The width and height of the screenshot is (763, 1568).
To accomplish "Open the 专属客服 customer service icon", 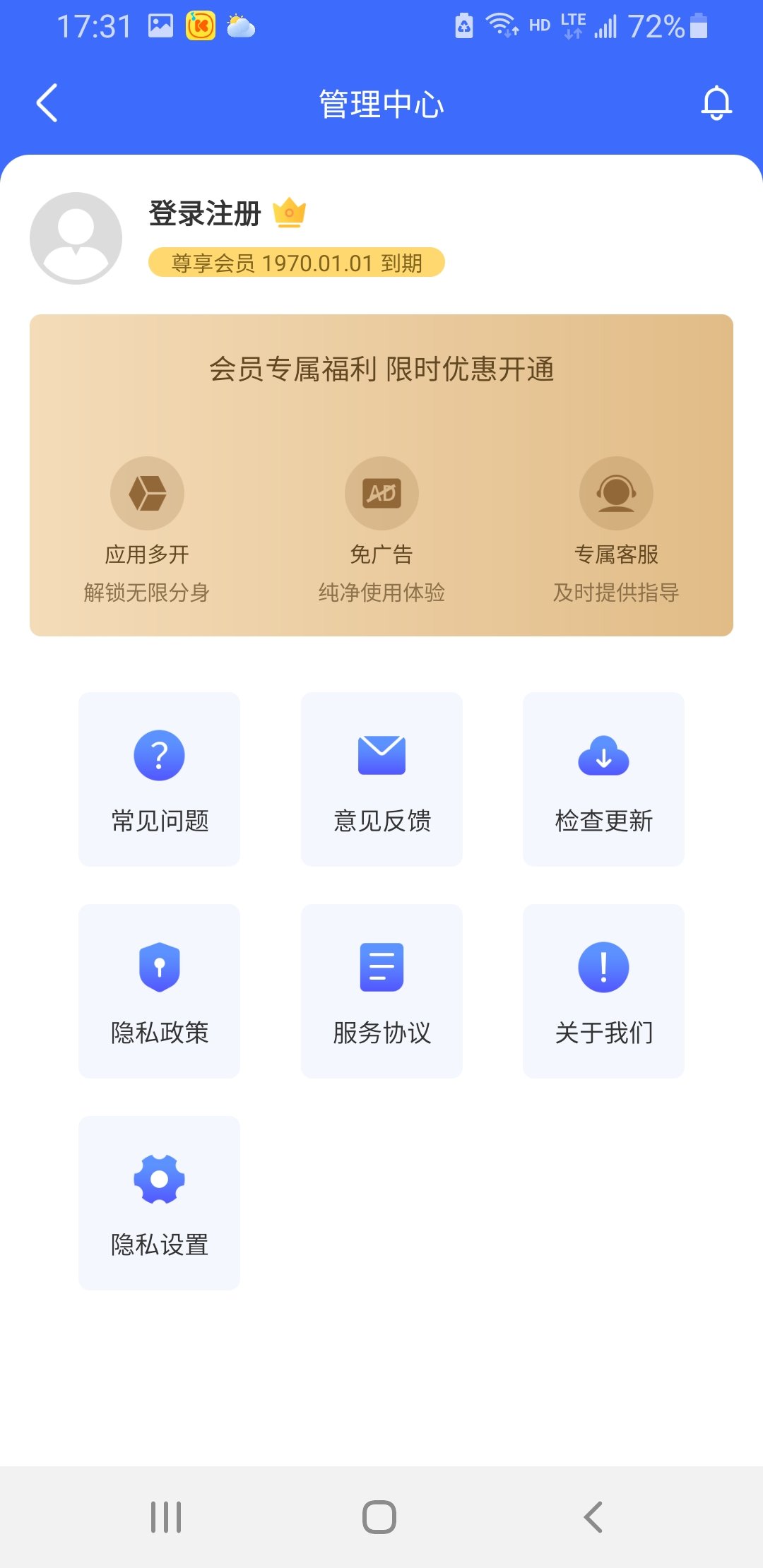I will (616, 493).
